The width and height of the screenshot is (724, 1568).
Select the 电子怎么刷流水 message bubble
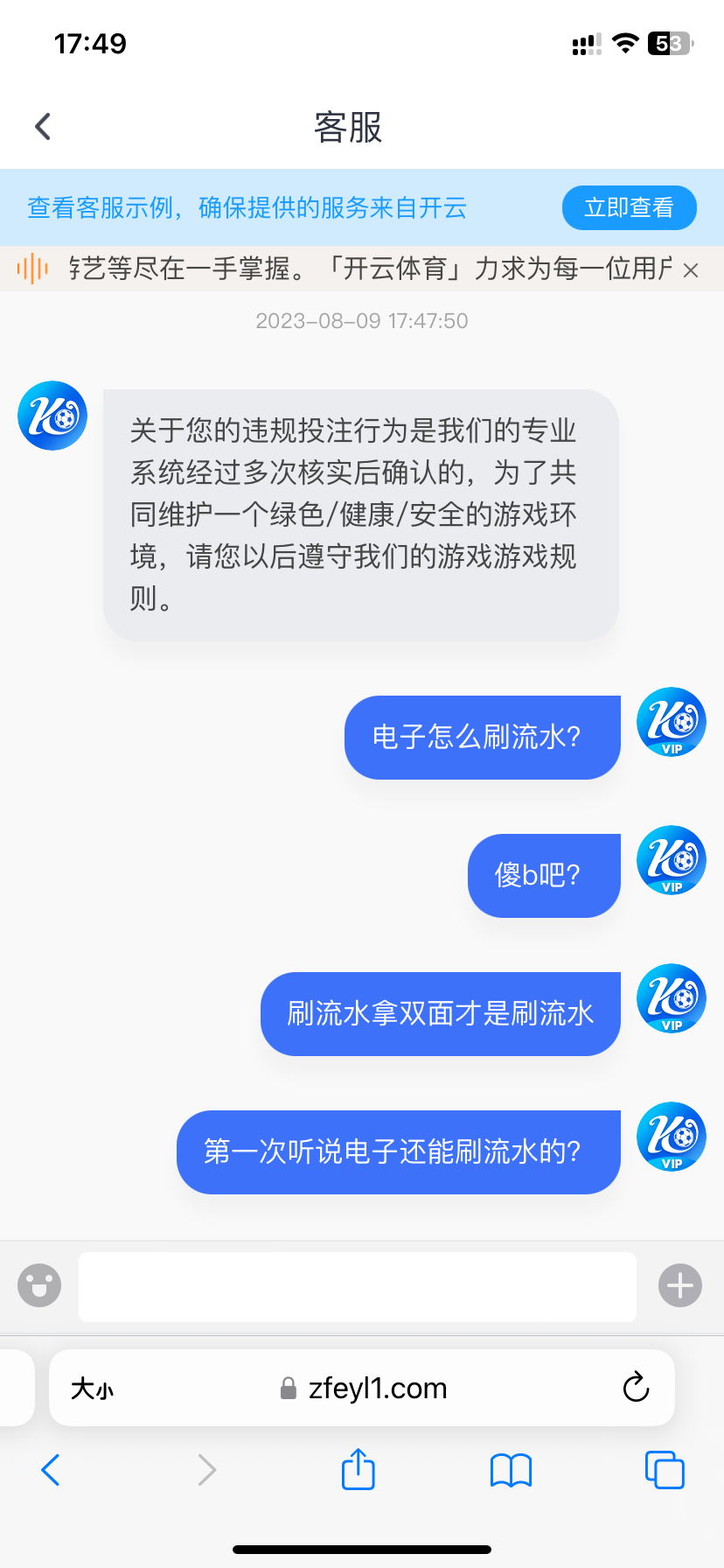(482, 737)
